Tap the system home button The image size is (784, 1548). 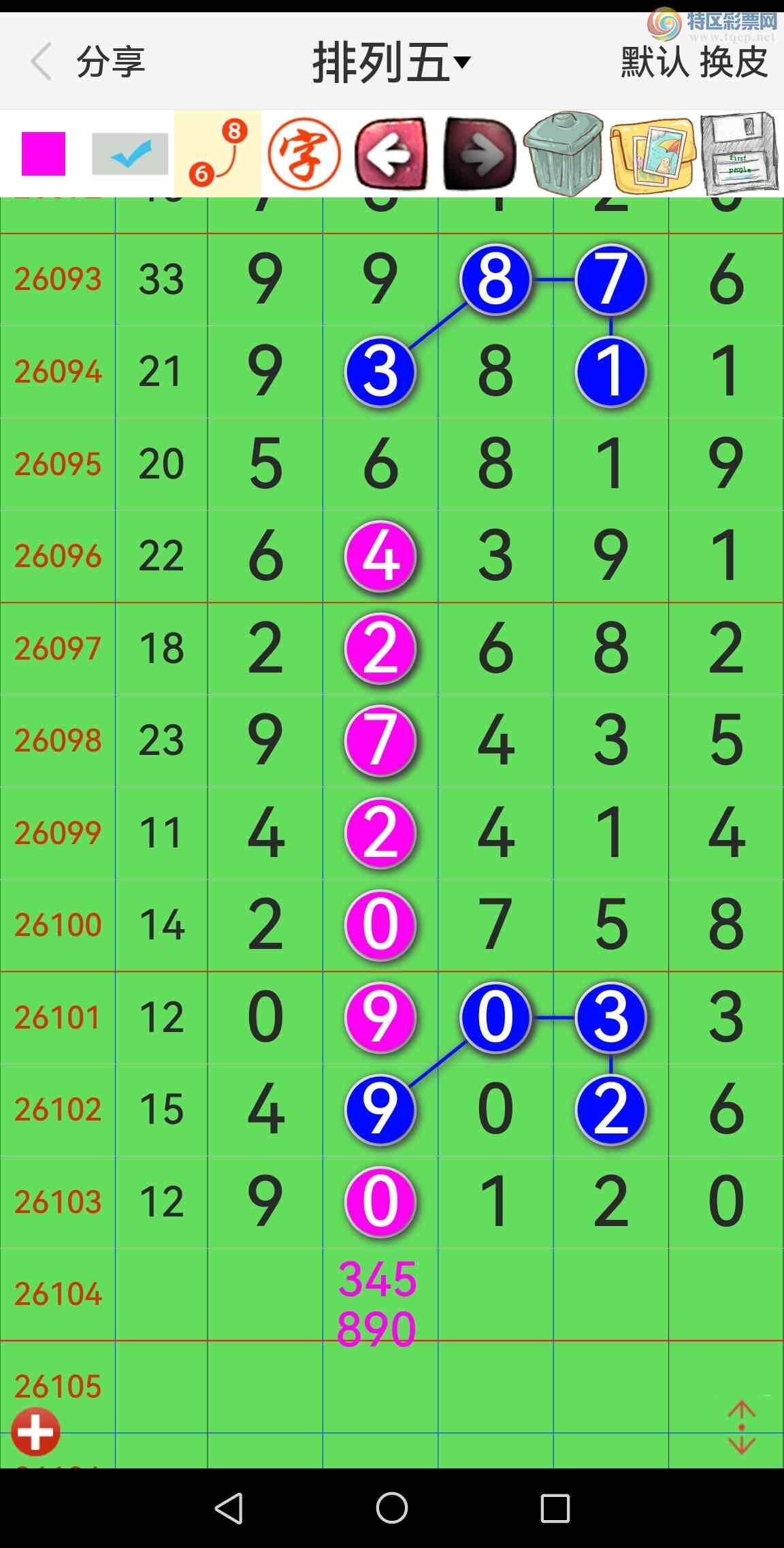pyautogui.click(x=392, y=1509)
